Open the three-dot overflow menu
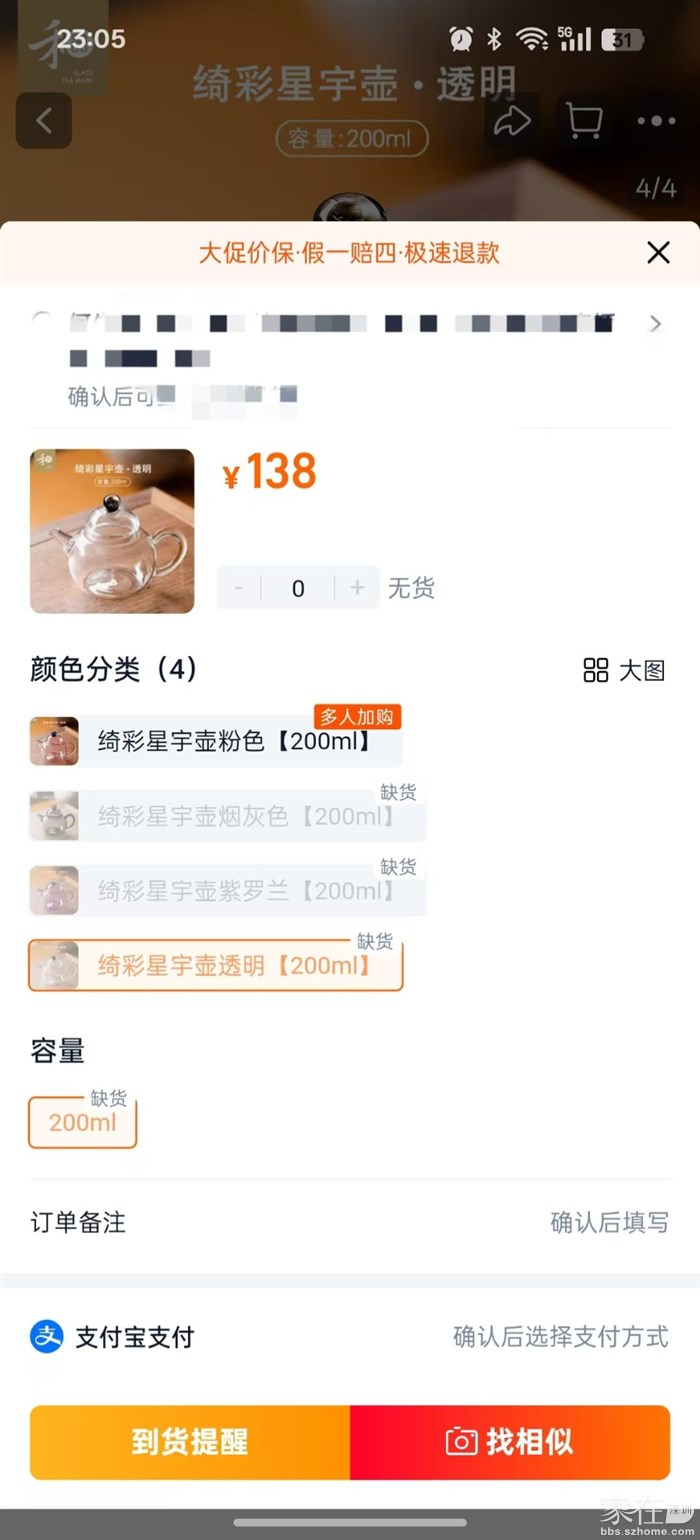 [656, 122]
